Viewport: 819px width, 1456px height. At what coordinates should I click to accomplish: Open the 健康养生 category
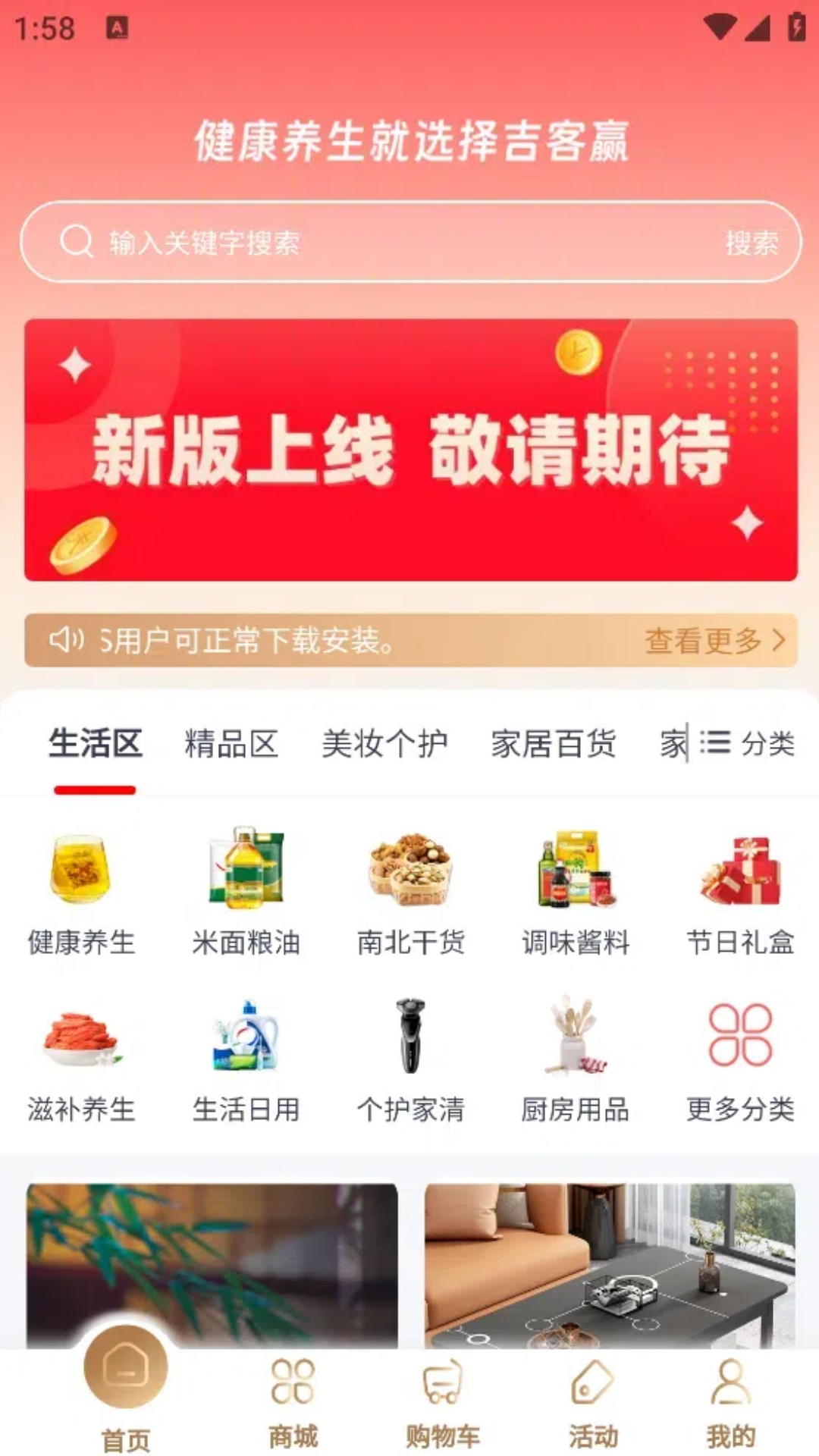81,893
